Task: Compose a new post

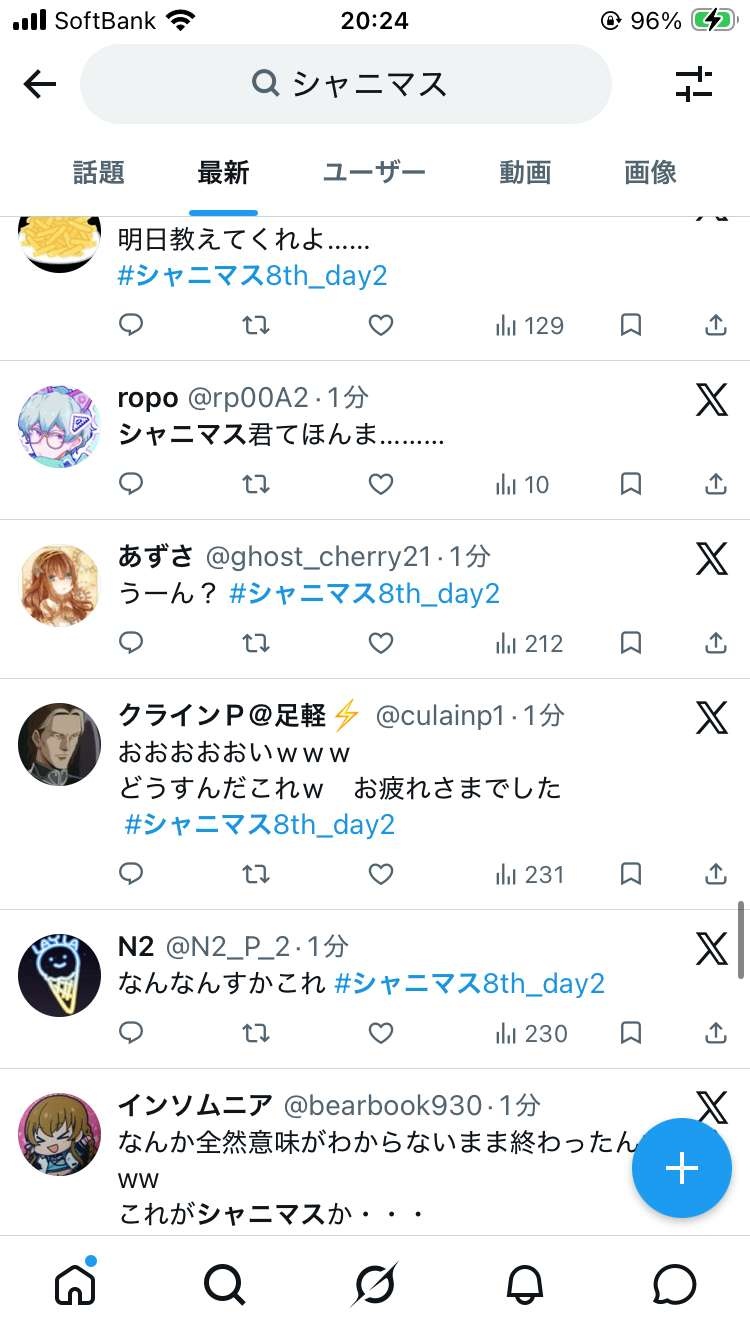Action: [682, 1168]
